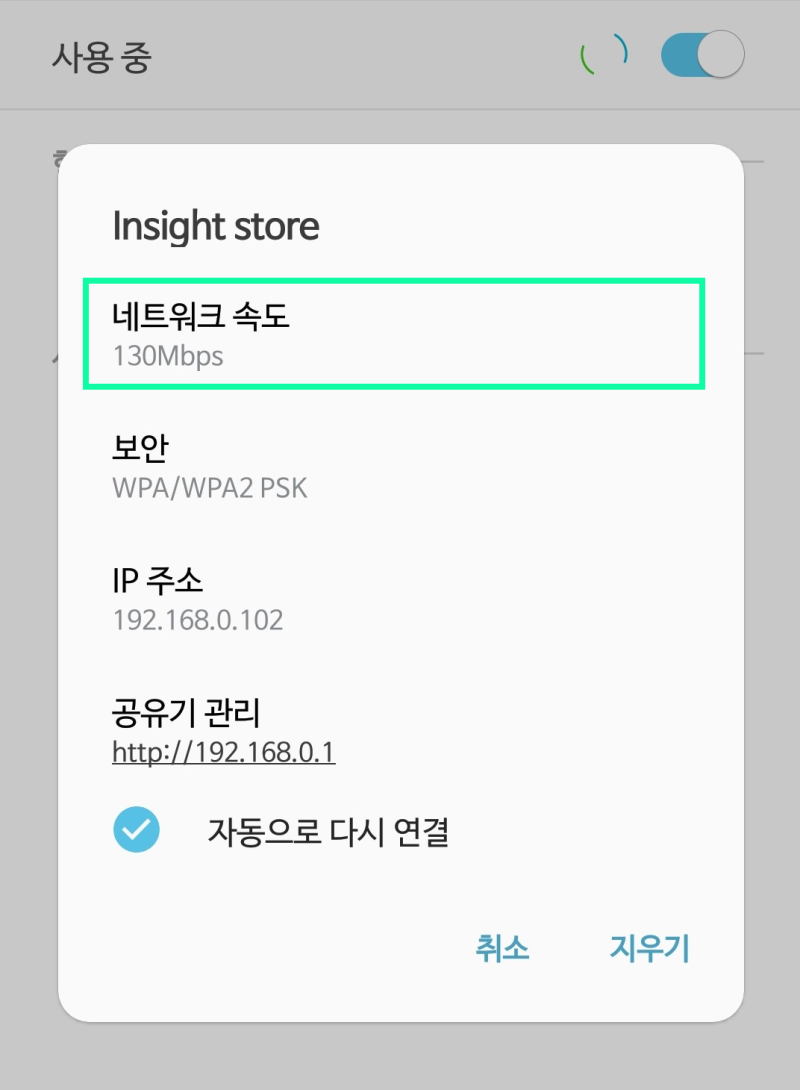800x1090 pixels.
Task: Tap the 공유기 관리 section heading
Action: pos(185,713)
